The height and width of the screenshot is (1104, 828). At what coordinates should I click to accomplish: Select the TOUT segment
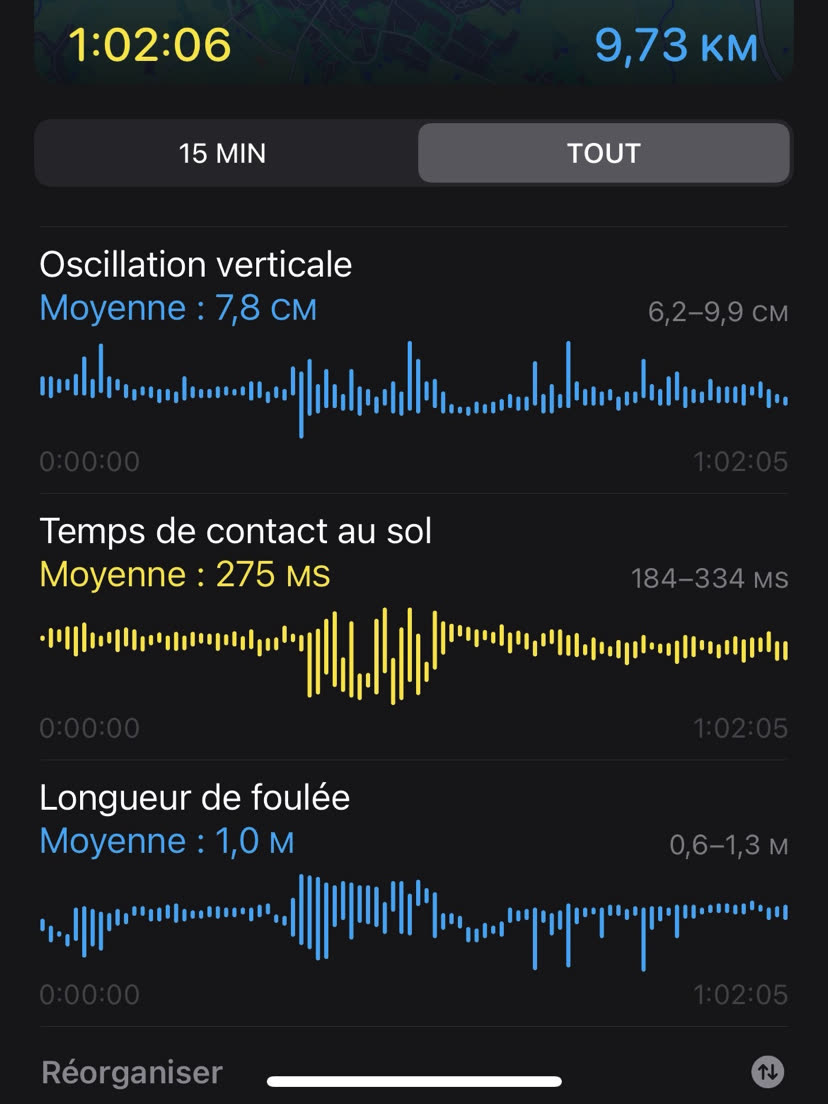(603, 154)
